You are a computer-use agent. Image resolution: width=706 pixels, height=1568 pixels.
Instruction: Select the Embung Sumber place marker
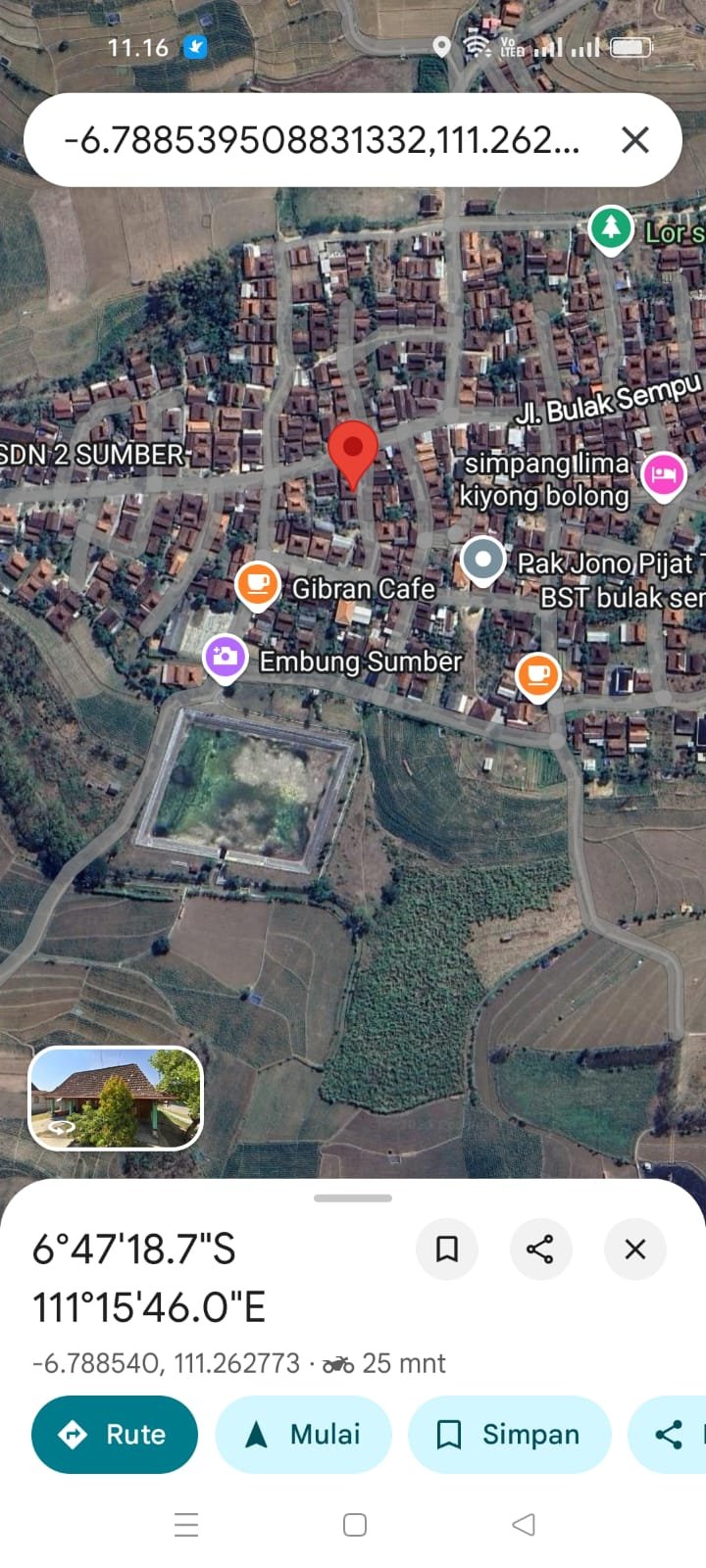[225, 657]
